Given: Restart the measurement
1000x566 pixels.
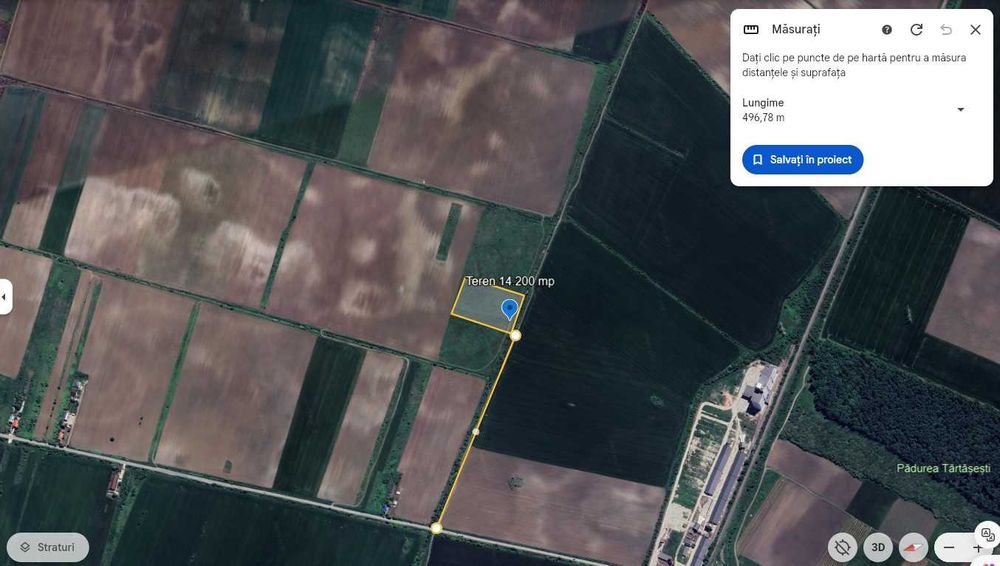Looking at the screenshot, I should (x=916, y=30).
